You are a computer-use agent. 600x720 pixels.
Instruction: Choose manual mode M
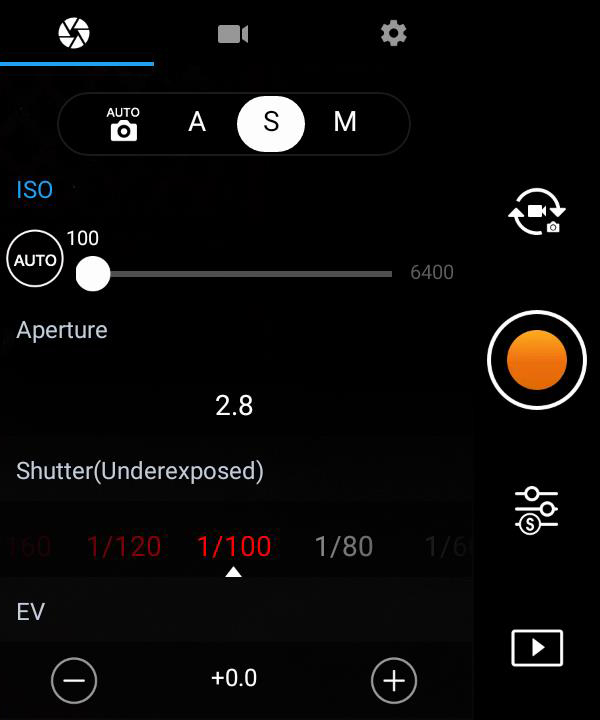tap(345, 123)
